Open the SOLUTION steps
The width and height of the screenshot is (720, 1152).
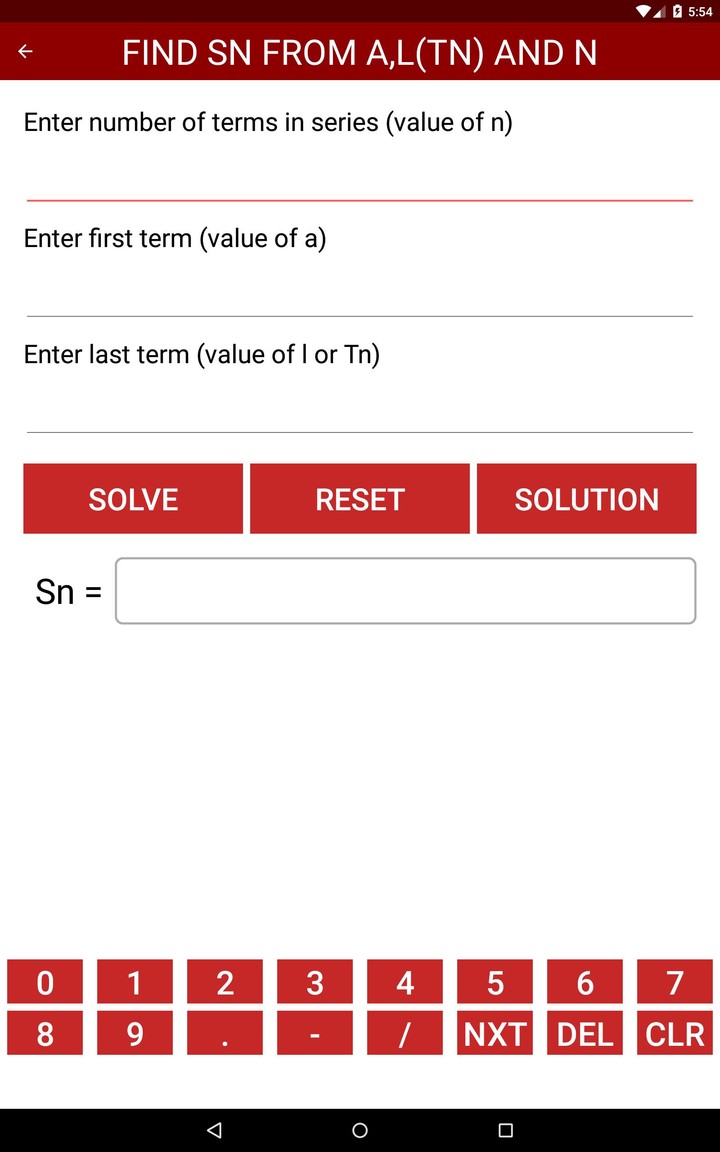[586, 499]
